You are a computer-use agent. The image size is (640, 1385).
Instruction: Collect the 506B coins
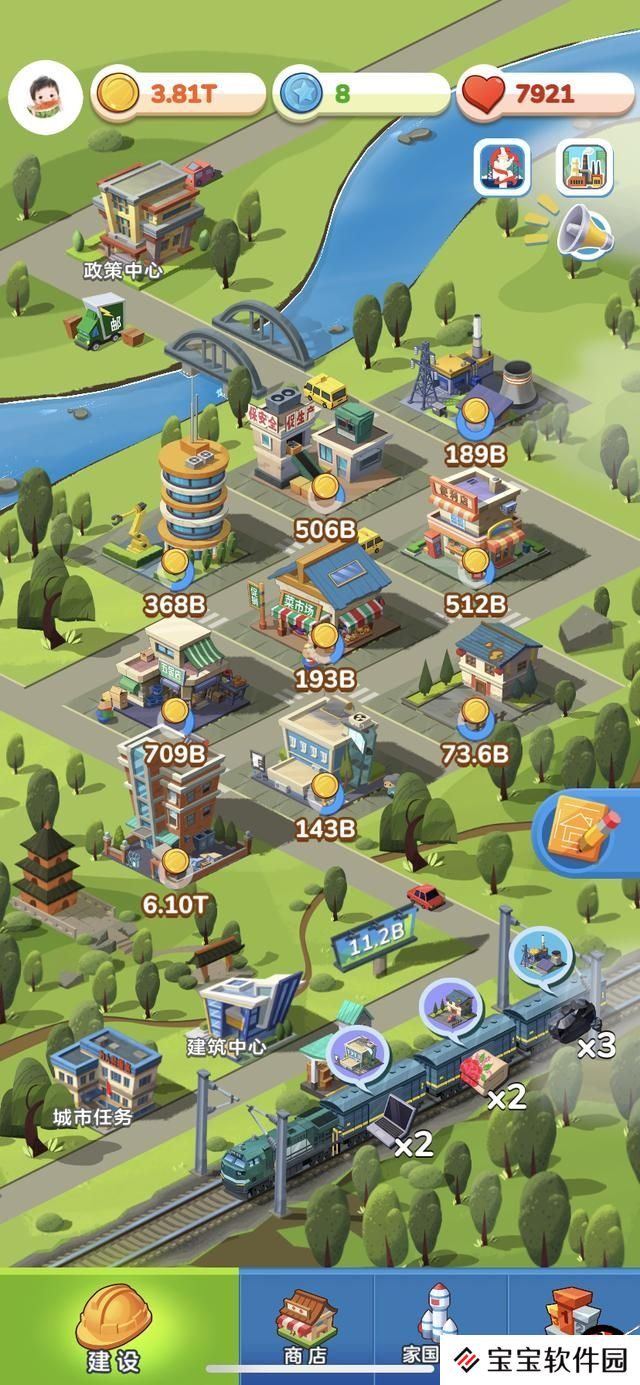pyautogui.click(x=324, y=488)
